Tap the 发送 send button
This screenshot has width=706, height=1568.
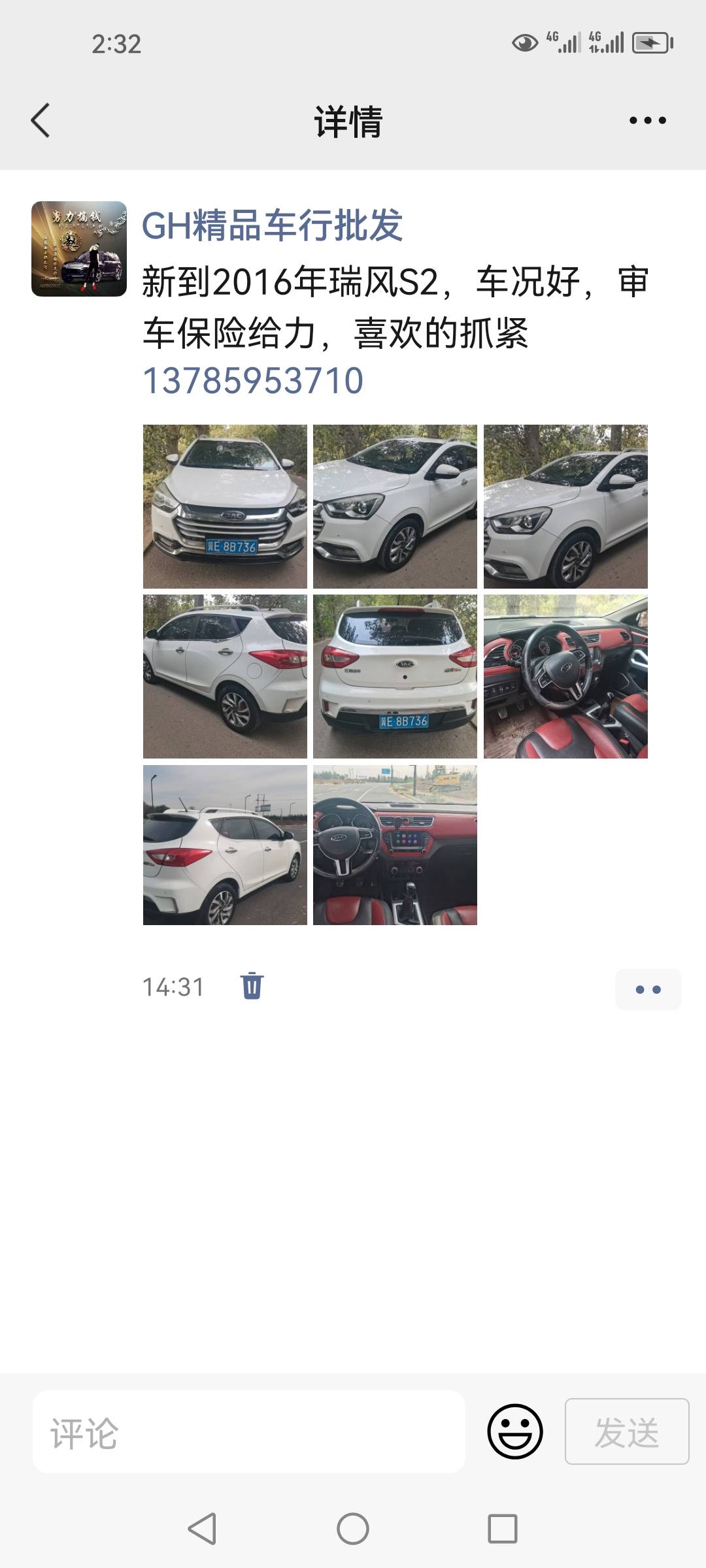pyautogui.click(x=627, y=1431)
